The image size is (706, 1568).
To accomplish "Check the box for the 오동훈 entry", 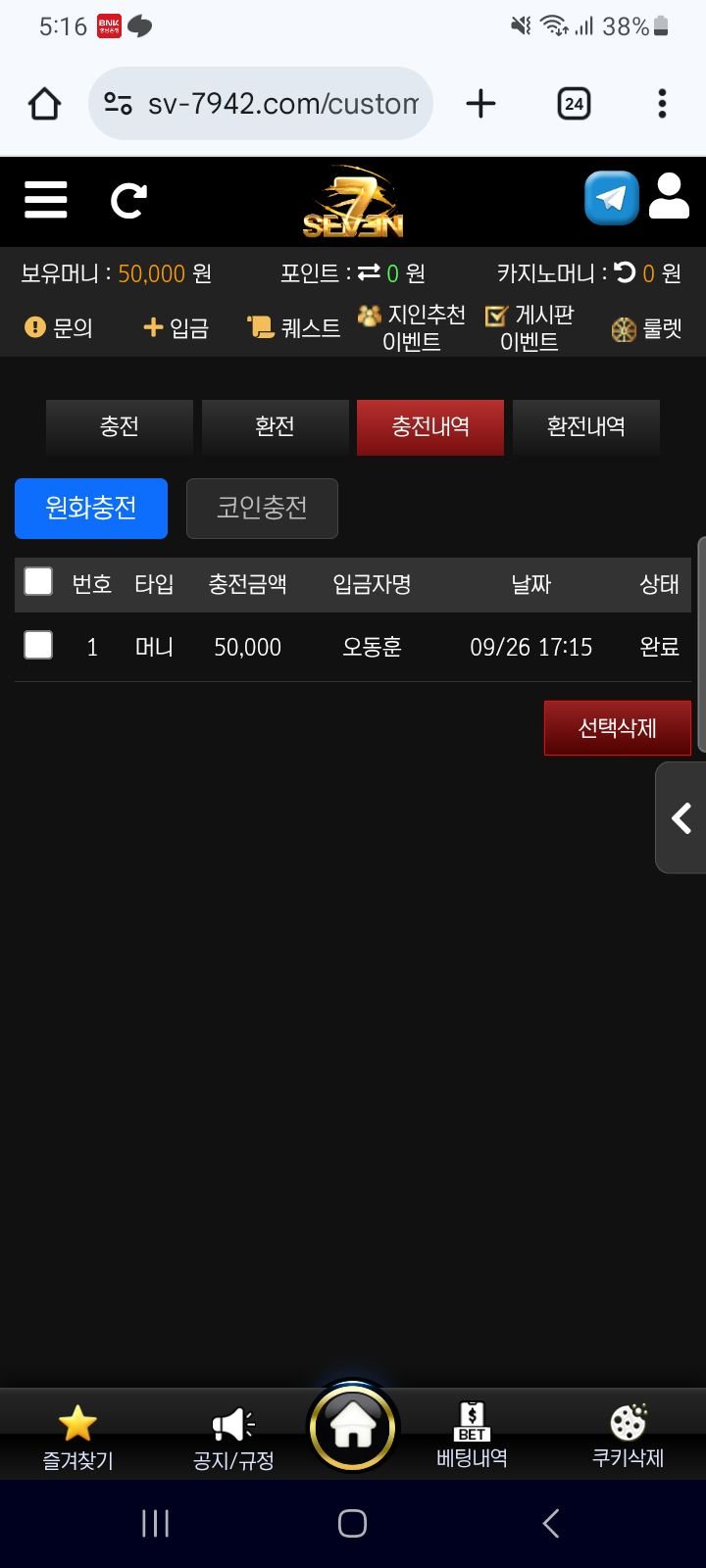I will 38,645.
